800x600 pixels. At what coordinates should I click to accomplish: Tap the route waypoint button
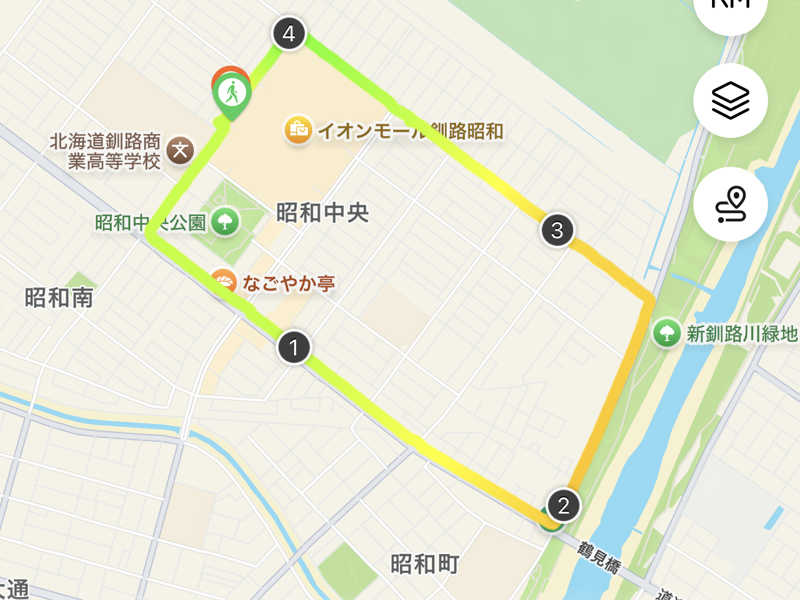point(731,204)
